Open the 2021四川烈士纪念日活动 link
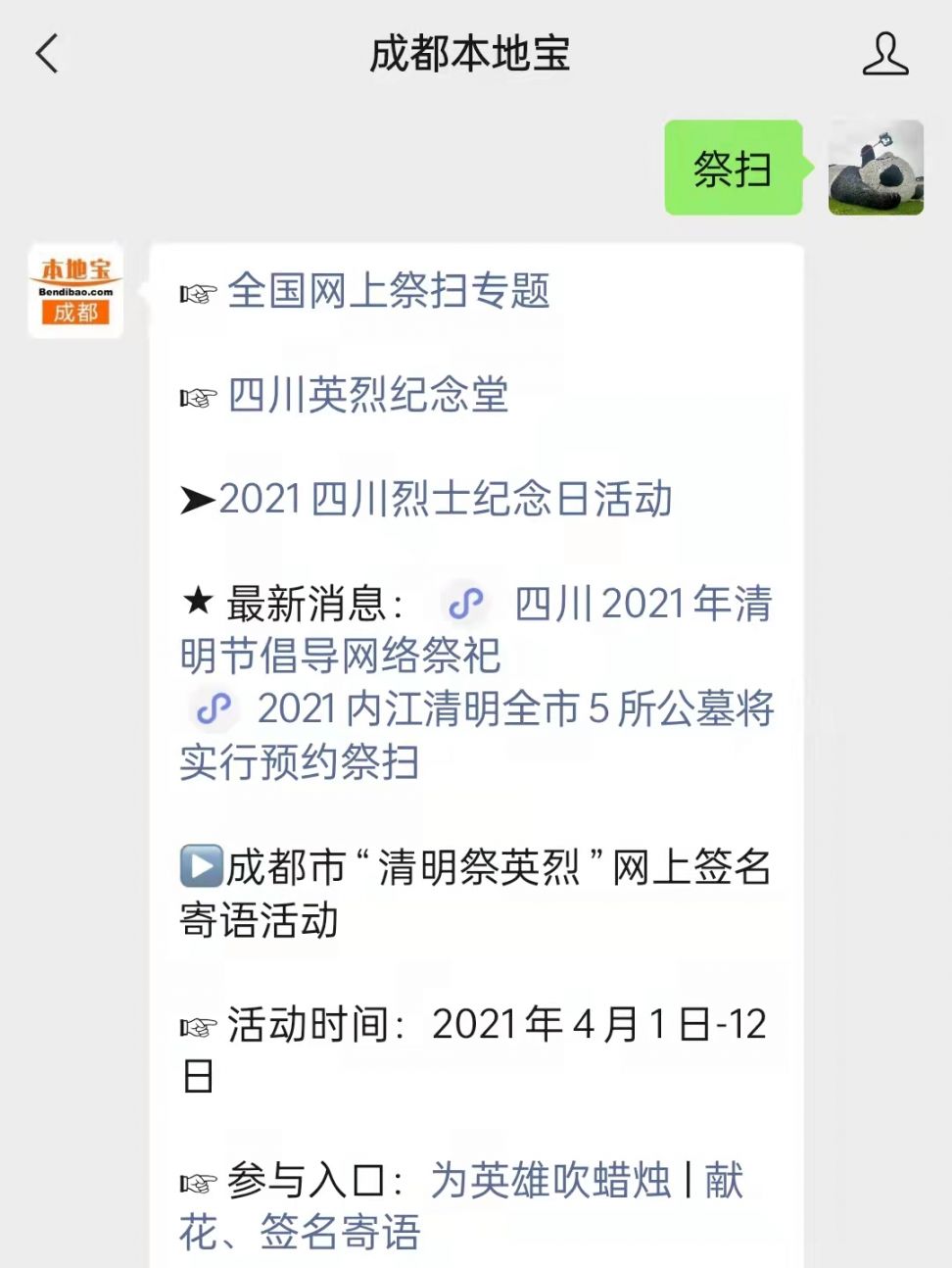Viewport: 952px width, 1268px height. (445, 499)
